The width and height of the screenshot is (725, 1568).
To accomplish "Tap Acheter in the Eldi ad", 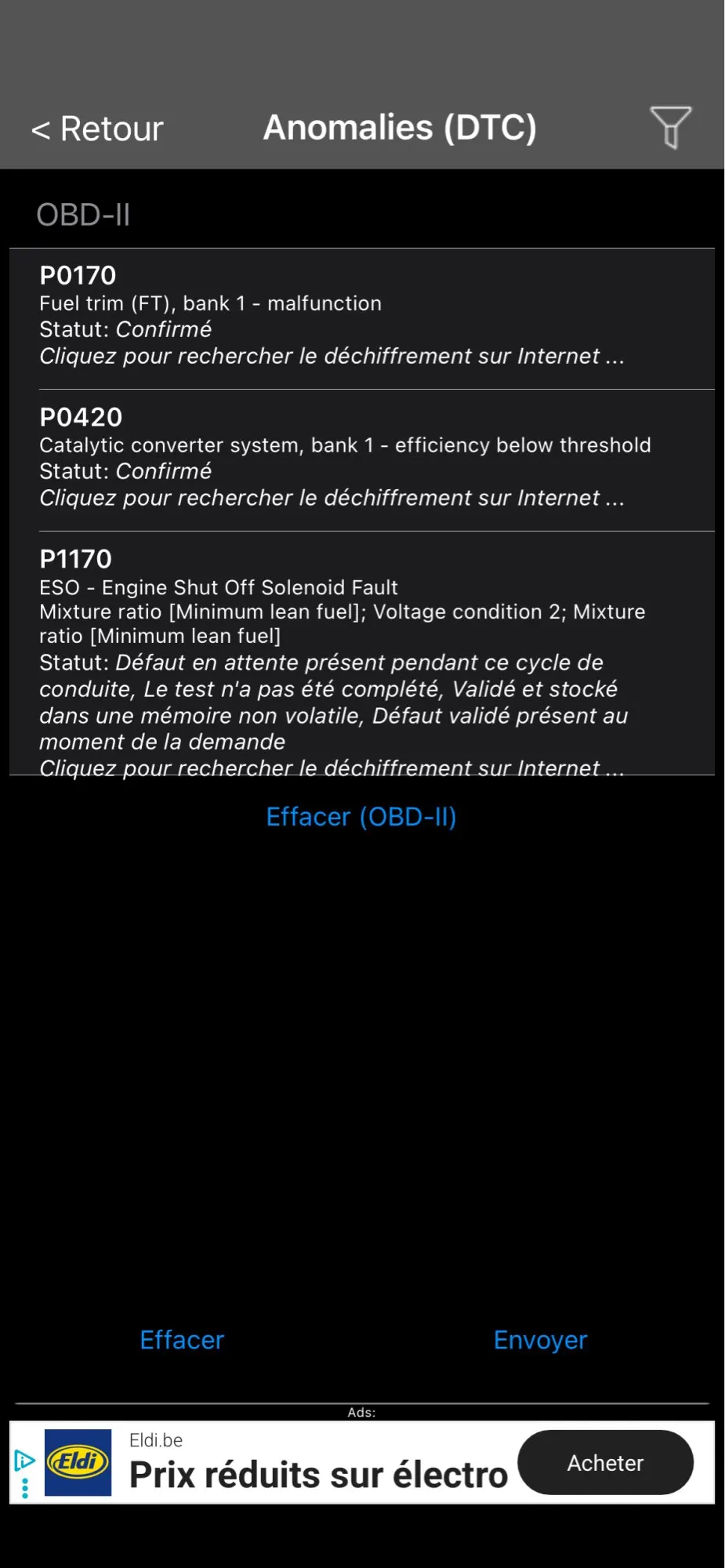I will [606, 1463].
